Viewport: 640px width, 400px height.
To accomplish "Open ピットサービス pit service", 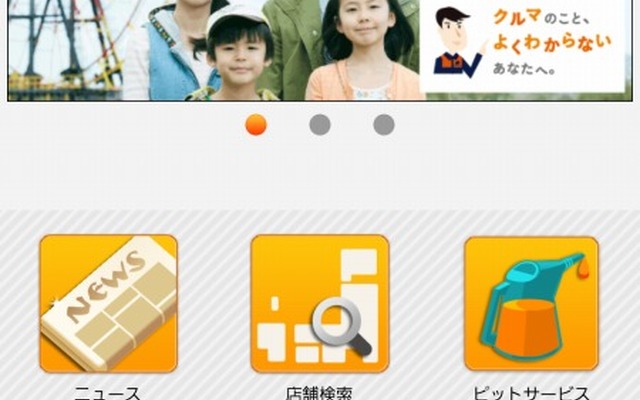I will (x=531, y=303).
